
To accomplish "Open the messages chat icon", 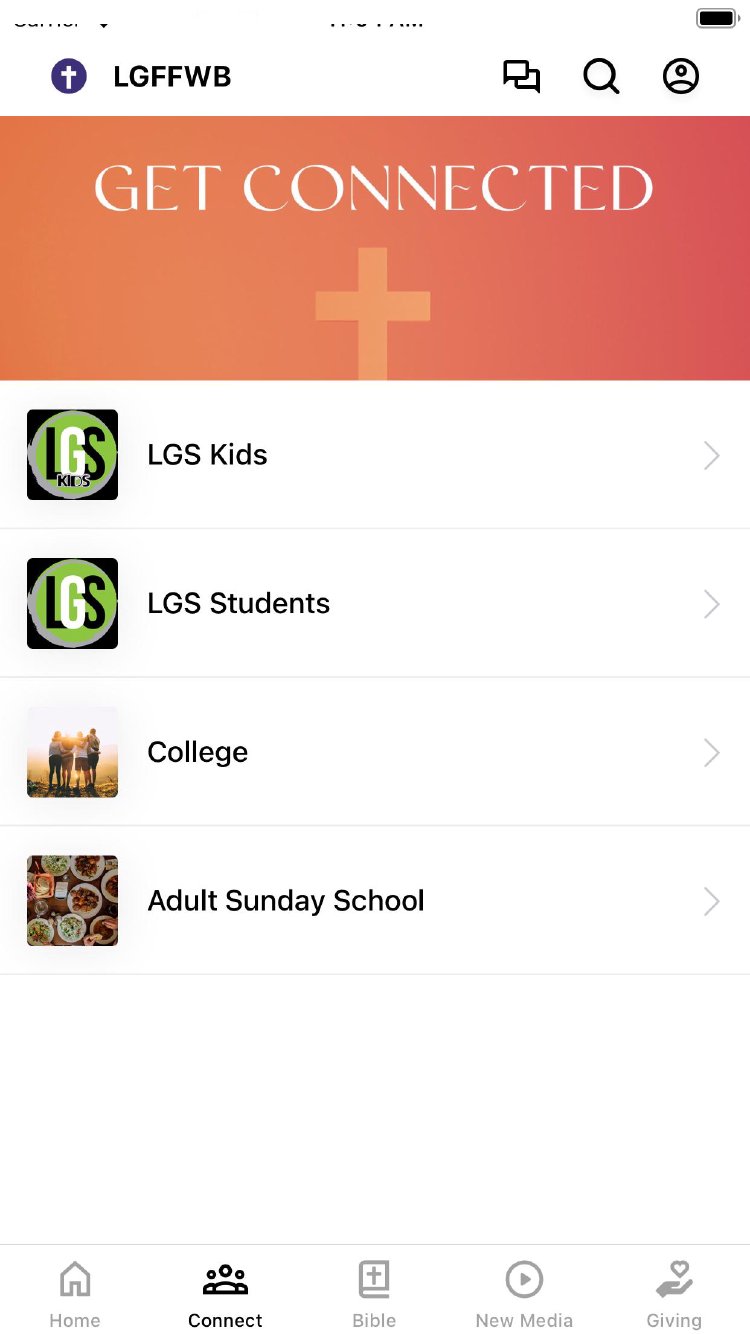I will [521, 77].
